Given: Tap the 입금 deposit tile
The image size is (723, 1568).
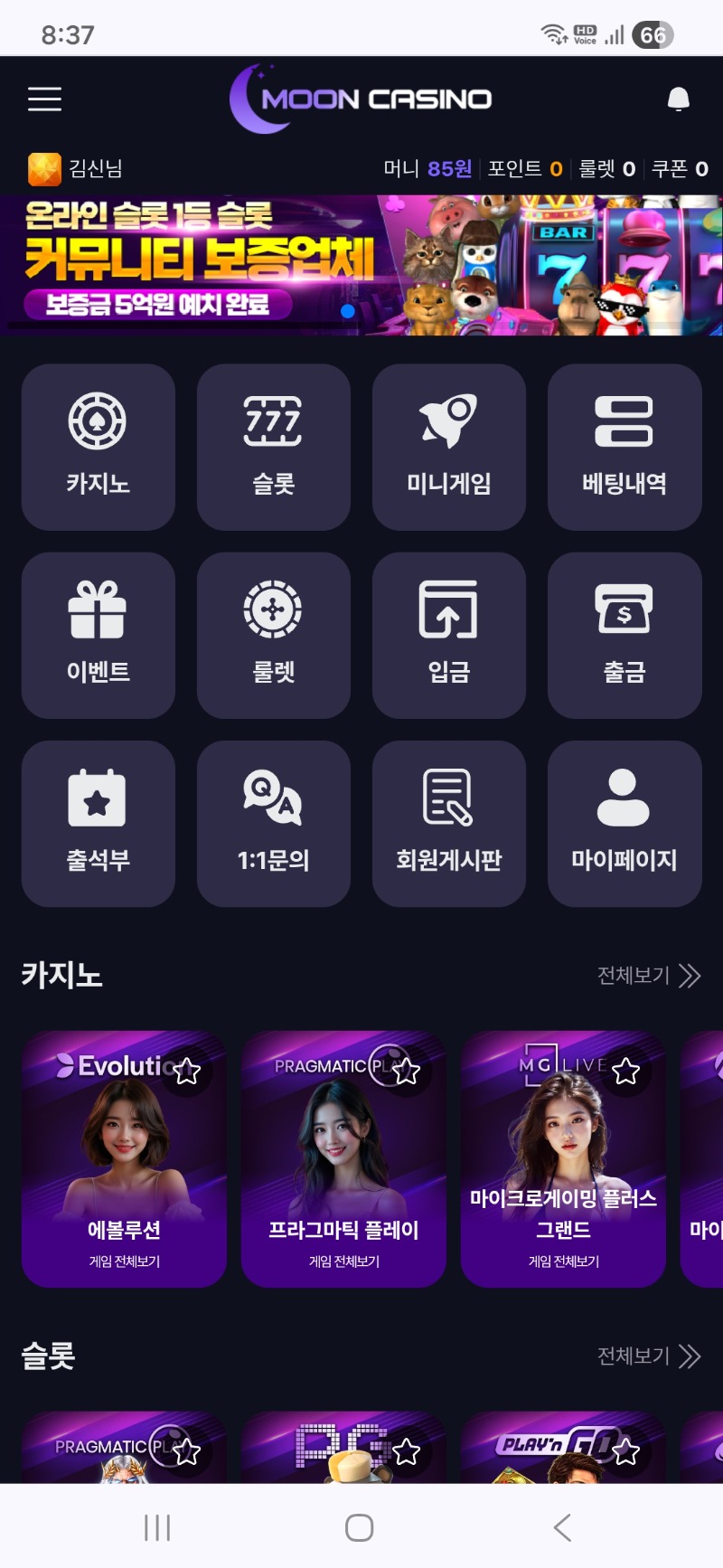Looking at the screenshot, I should pos(448,635).
